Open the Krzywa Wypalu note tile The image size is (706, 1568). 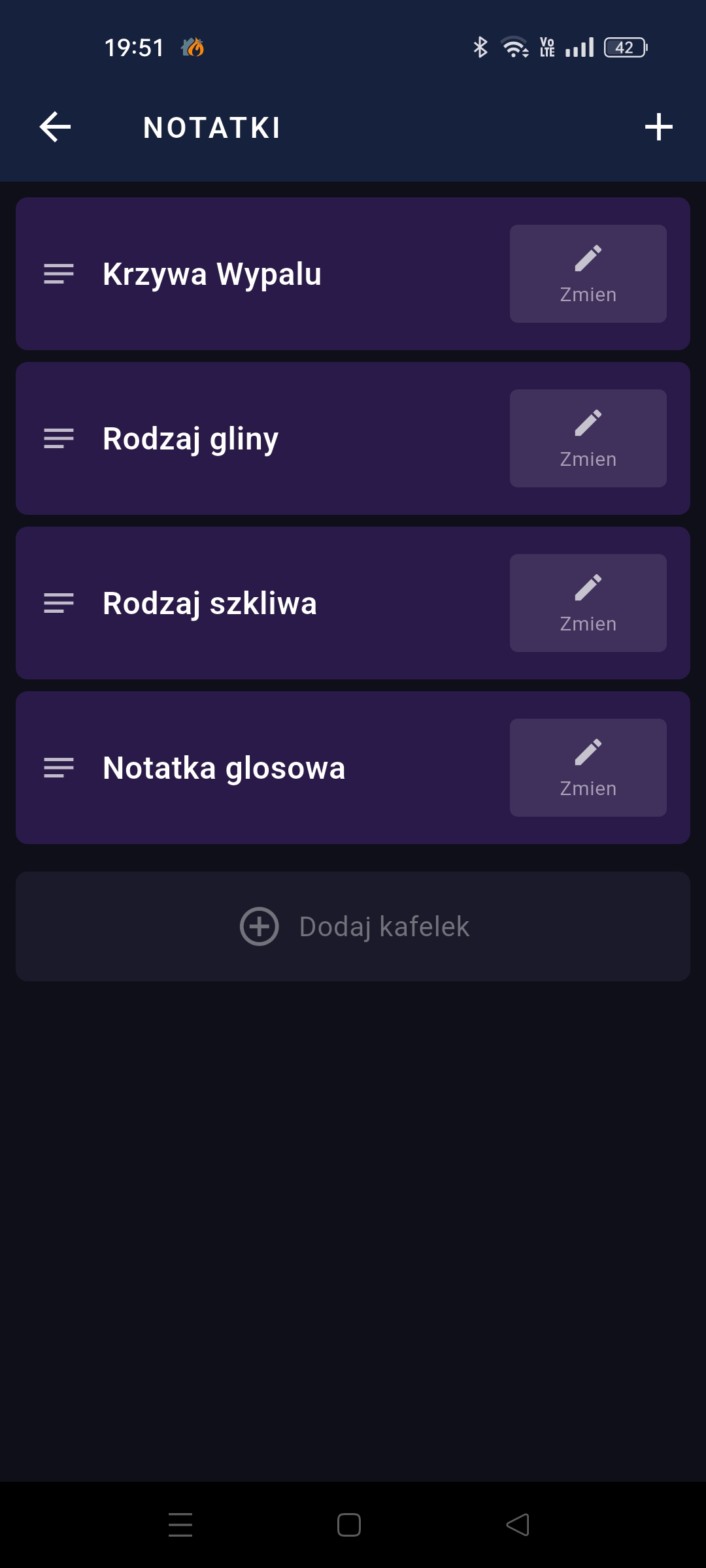coord(261,274)
